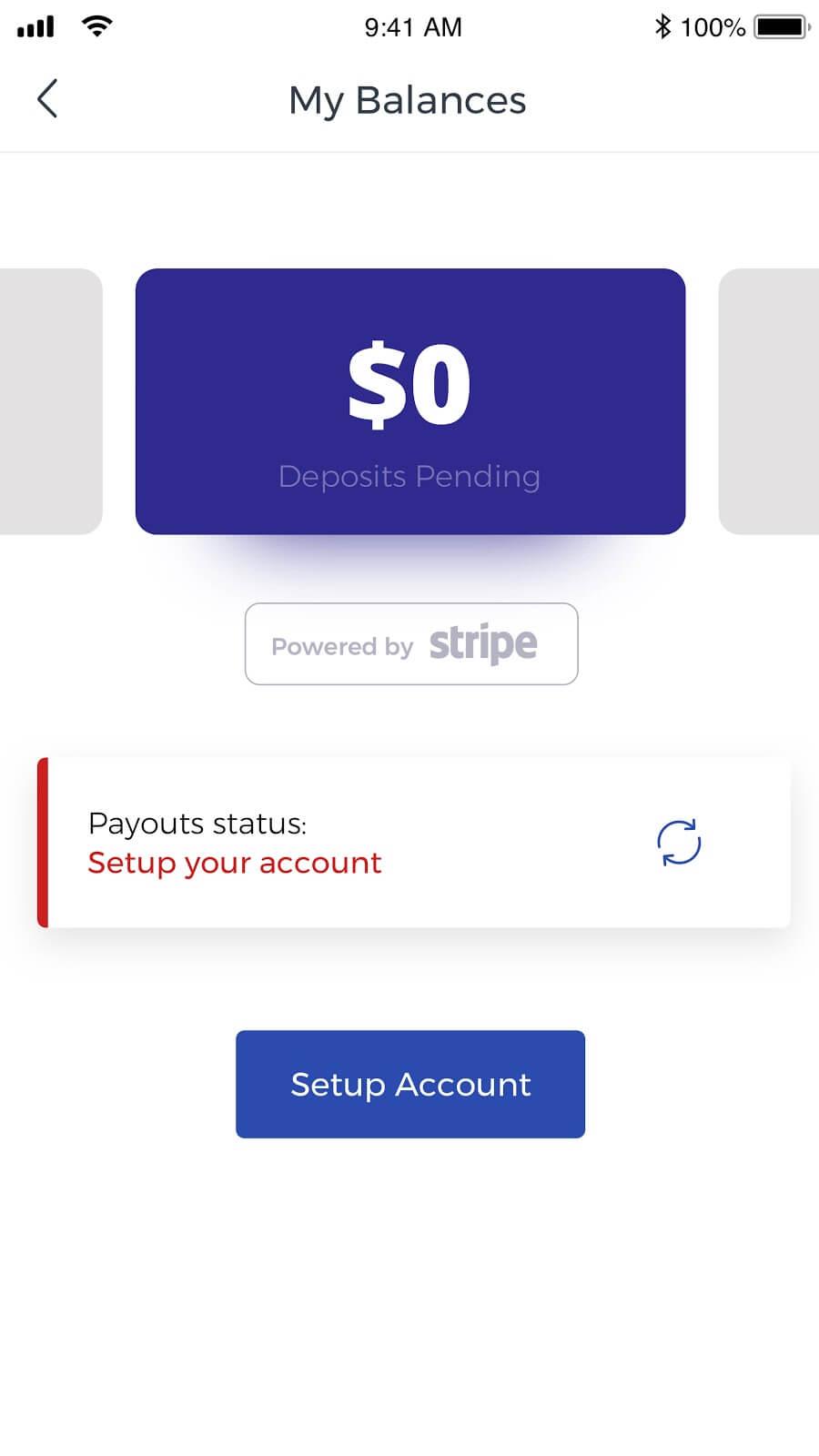Tap the My Balances title
Screen dimensions: 819x1456
[x=408, y=100]
